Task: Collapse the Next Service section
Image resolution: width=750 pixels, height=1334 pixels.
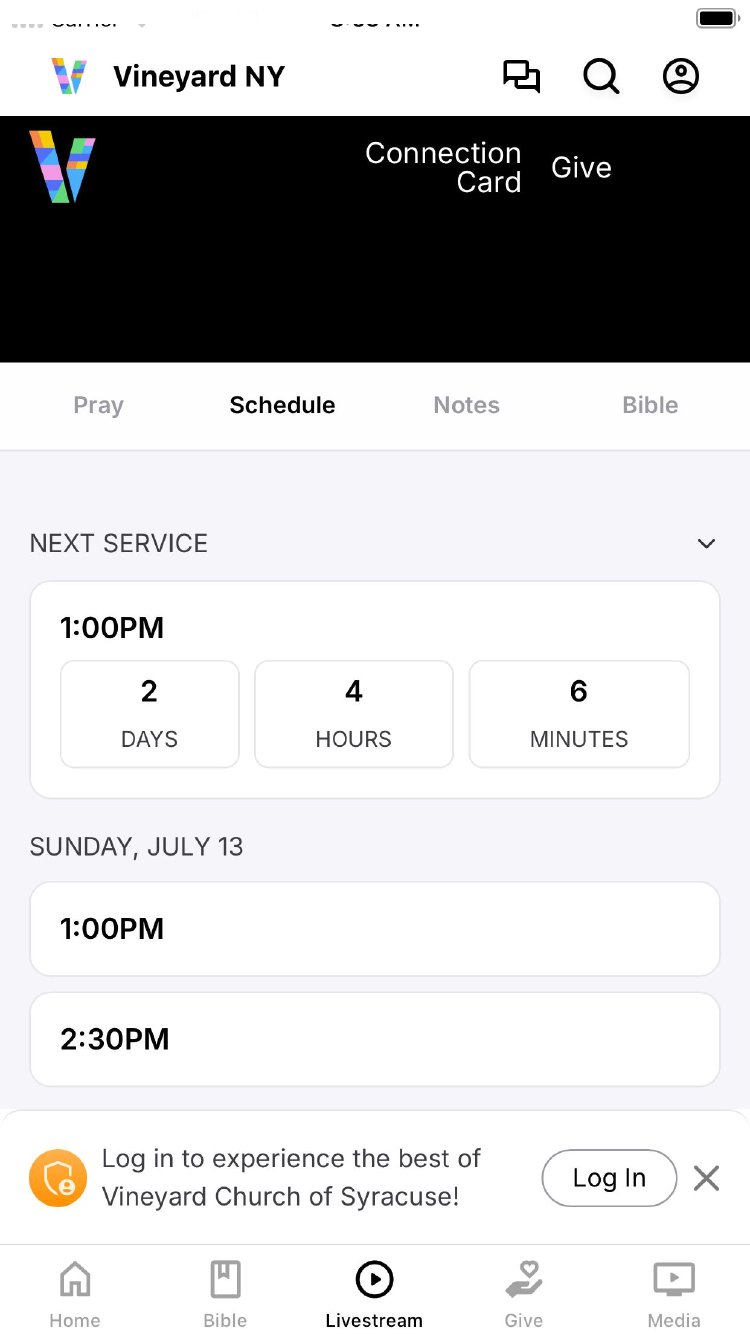Action: click(706, 544)
